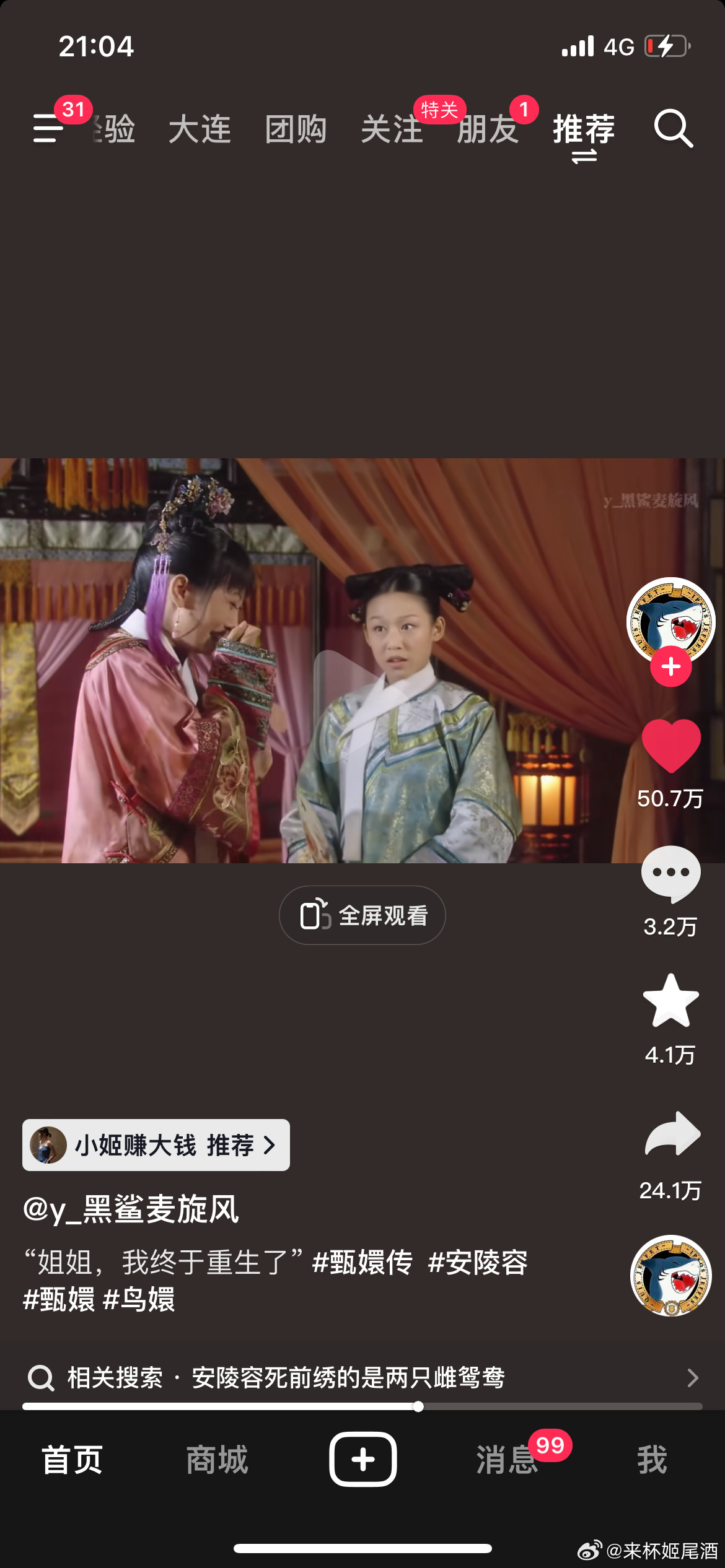Follow the creator with the plus button
Image resolution: width=725 pixels, height=1568 pixels.
(x=671, y=667)
